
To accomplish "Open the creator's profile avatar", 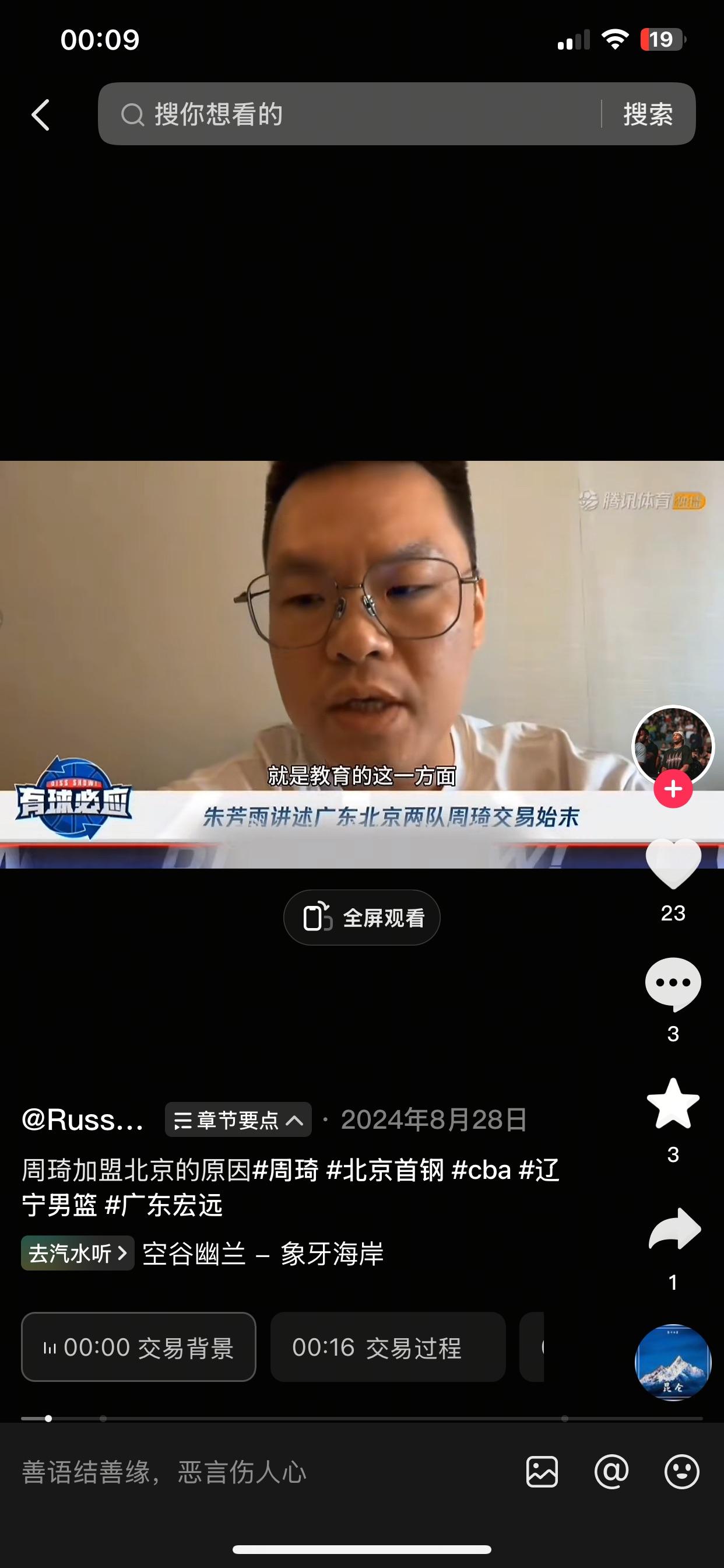I will point(672,745).
